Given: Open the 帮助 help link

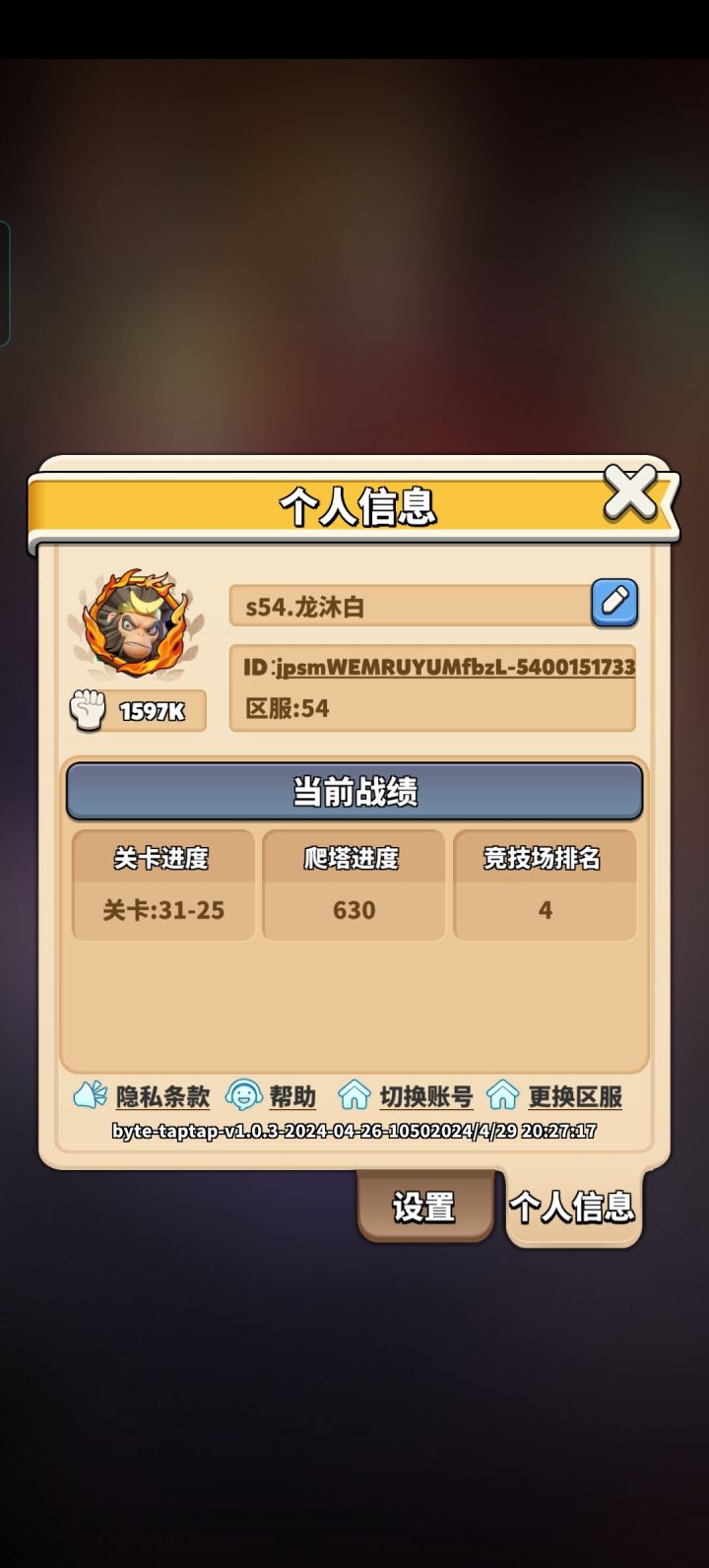Looking at the screenshot, I should tap(292, 1096).
